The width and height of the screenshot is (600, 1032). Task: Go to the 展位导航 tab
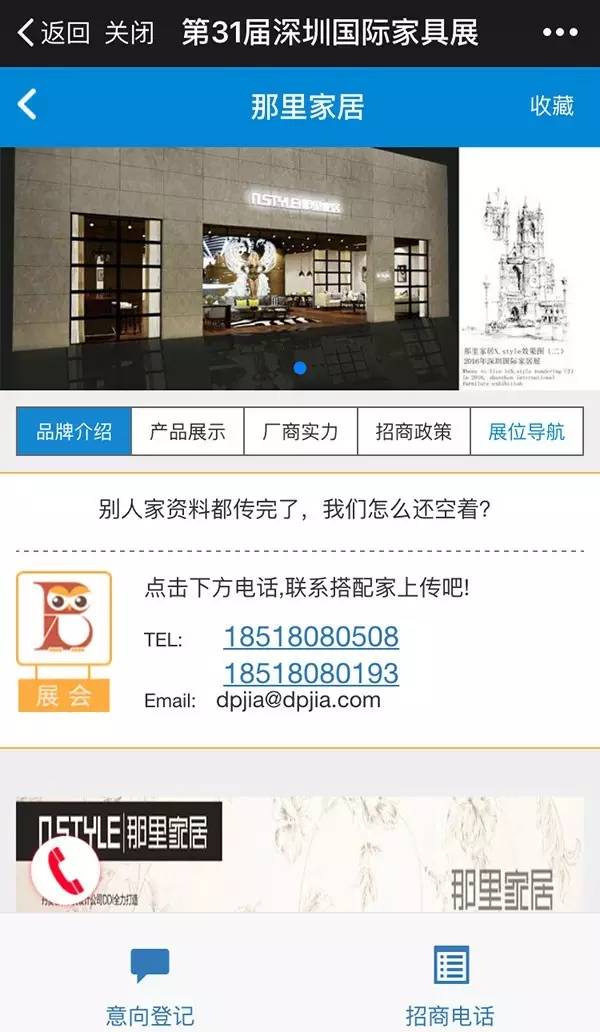click(526, 432)
